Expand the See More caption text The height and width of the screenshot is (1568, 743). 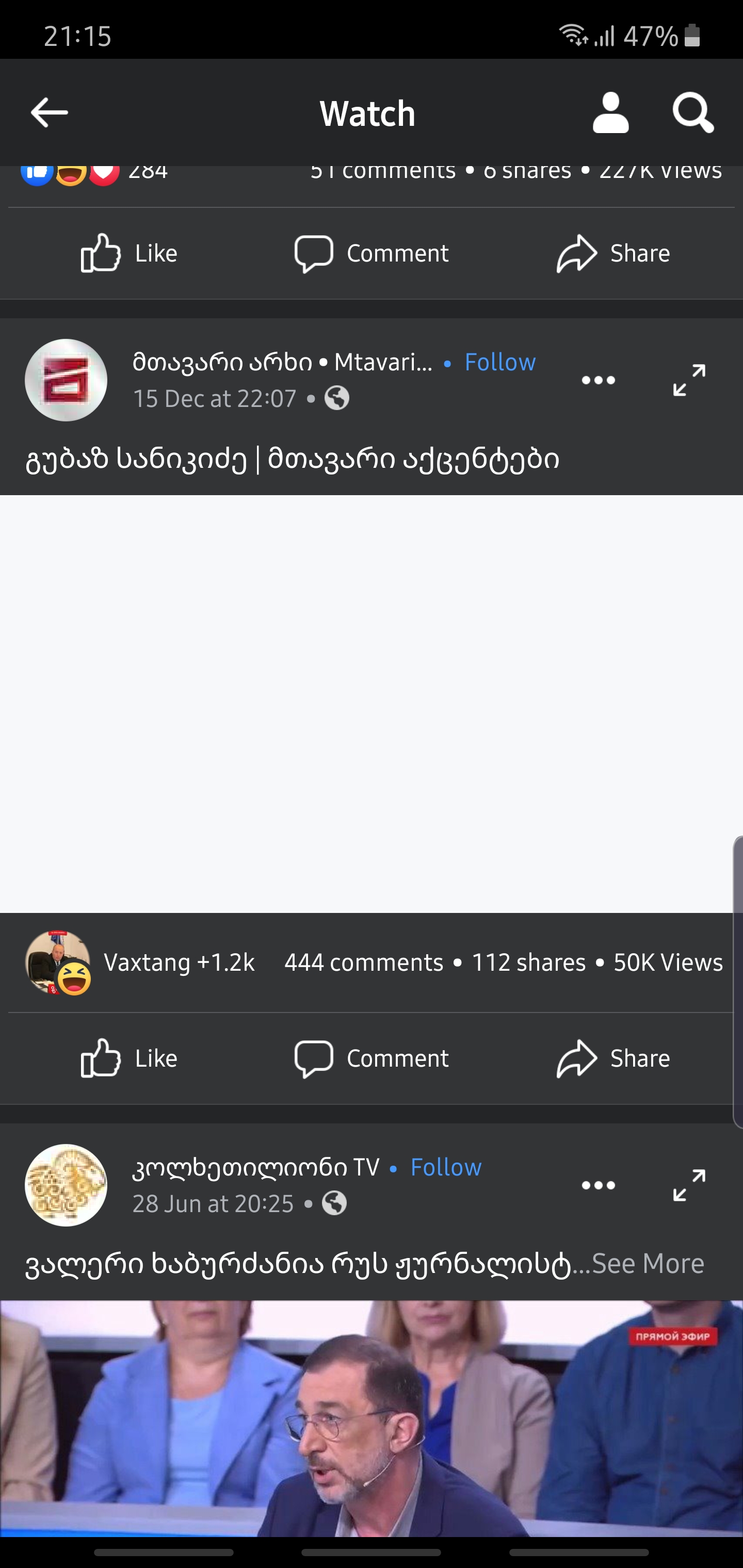coord(648,1264)
